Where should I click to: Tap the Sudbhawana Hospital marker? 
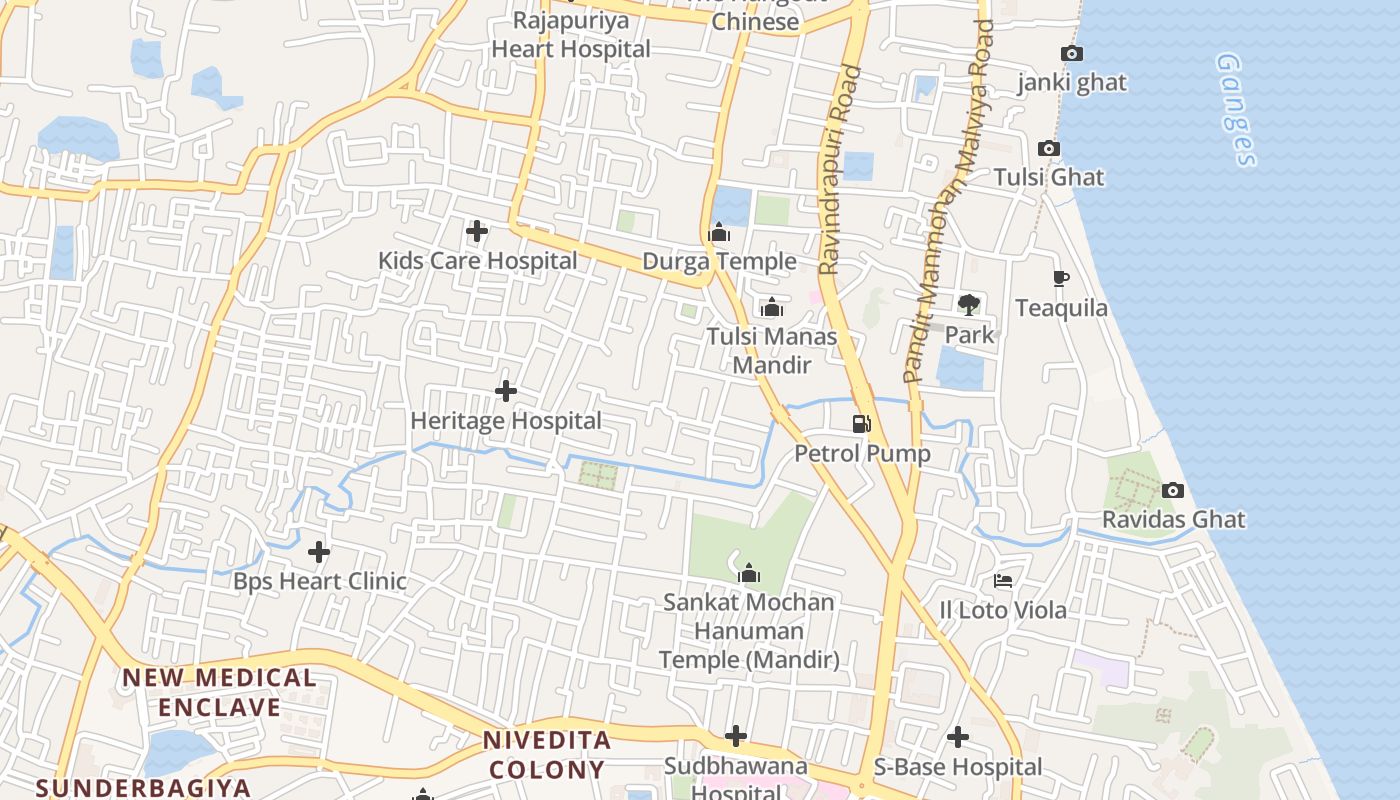pos(736,737)
